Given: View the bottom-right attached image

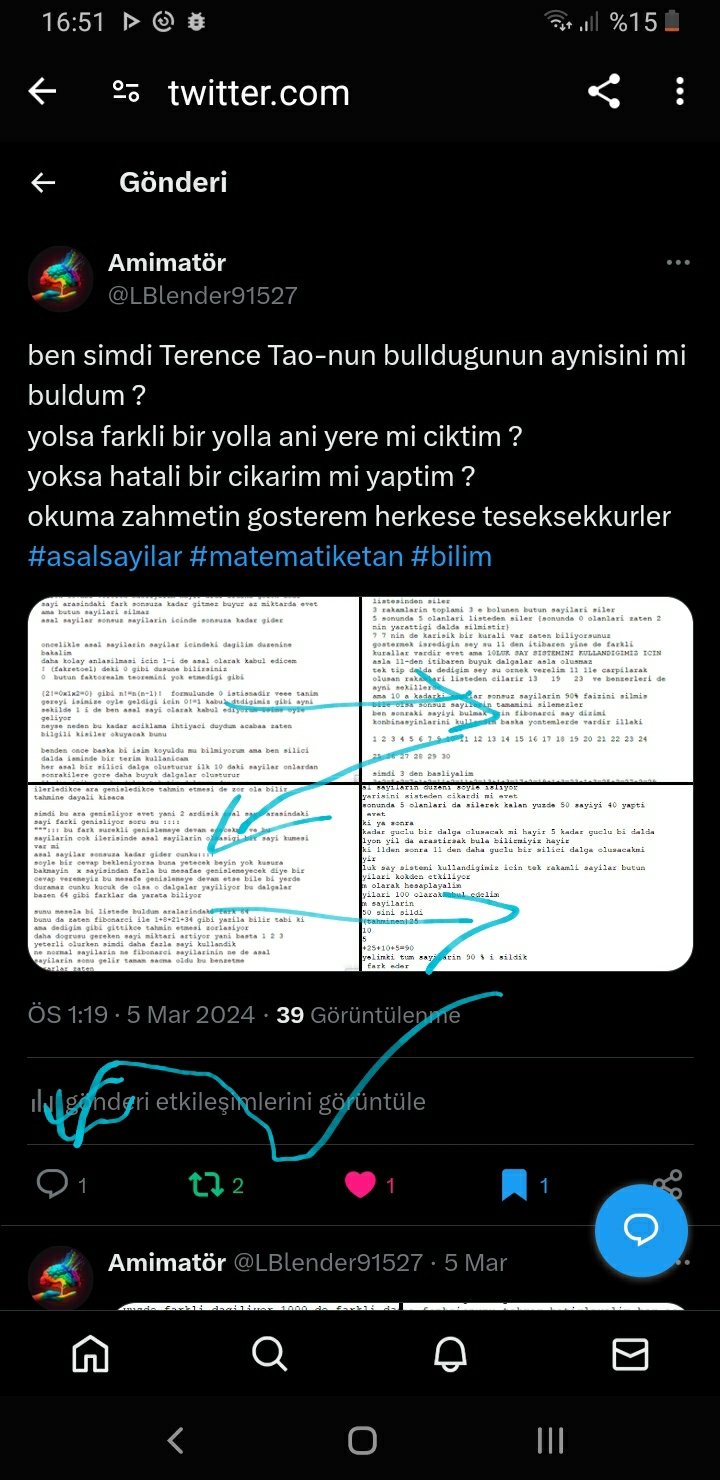Looking at the screenshot, I should pyautogui.click(x=526, y=878).
